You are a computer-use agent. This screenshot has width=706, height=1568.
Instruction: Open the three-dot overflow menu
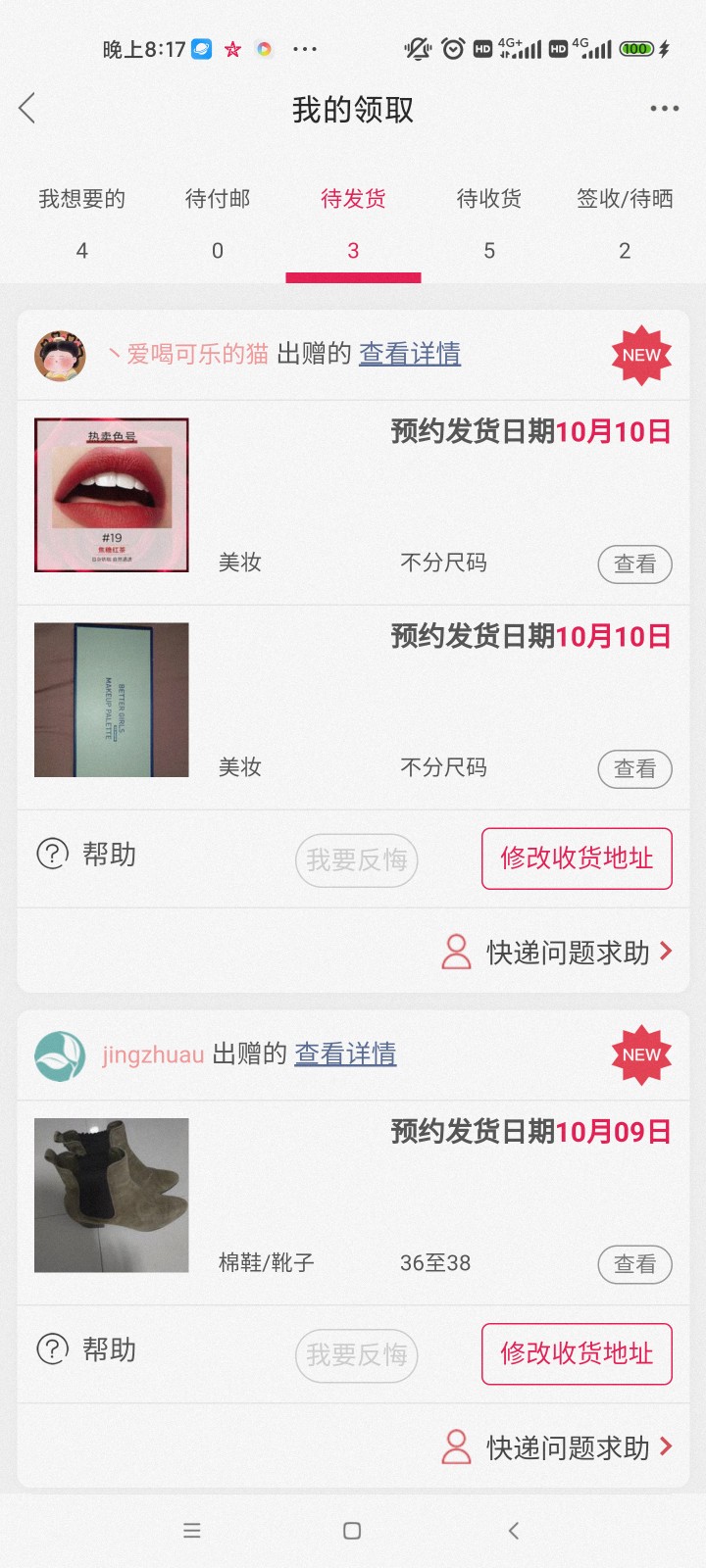pos(664,109)
